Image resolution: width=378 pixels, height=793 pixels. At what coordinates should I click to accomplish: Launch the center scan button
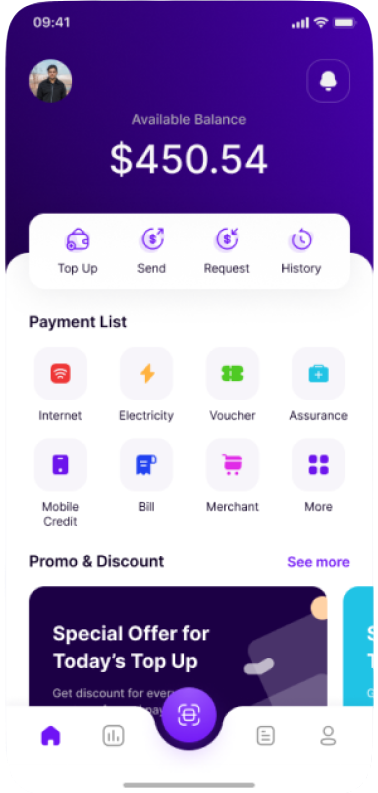(189, 715)
